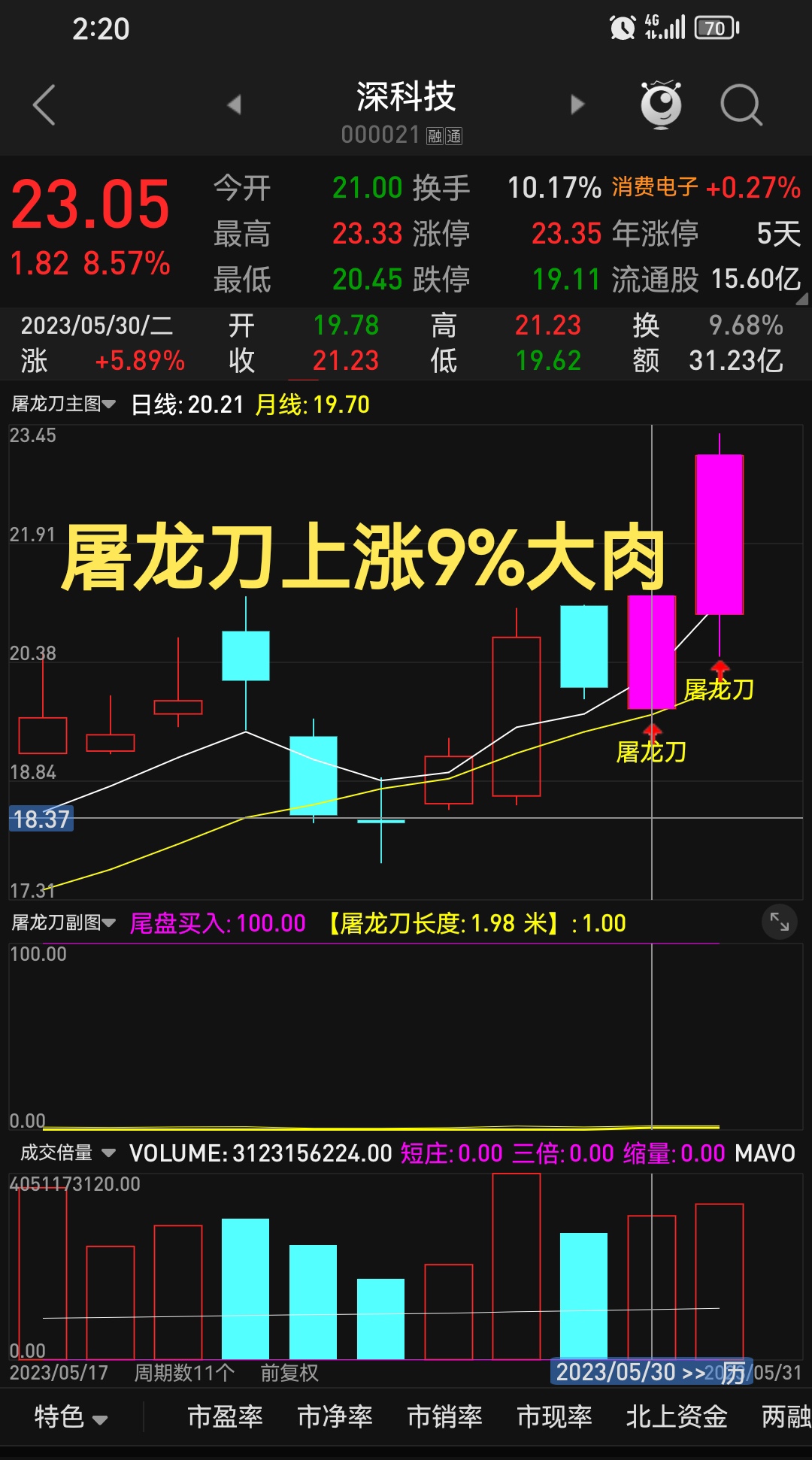This screenshot has width=812, height=1460.
Task: Tap 周期数11个 period count
Action: 184,1373
